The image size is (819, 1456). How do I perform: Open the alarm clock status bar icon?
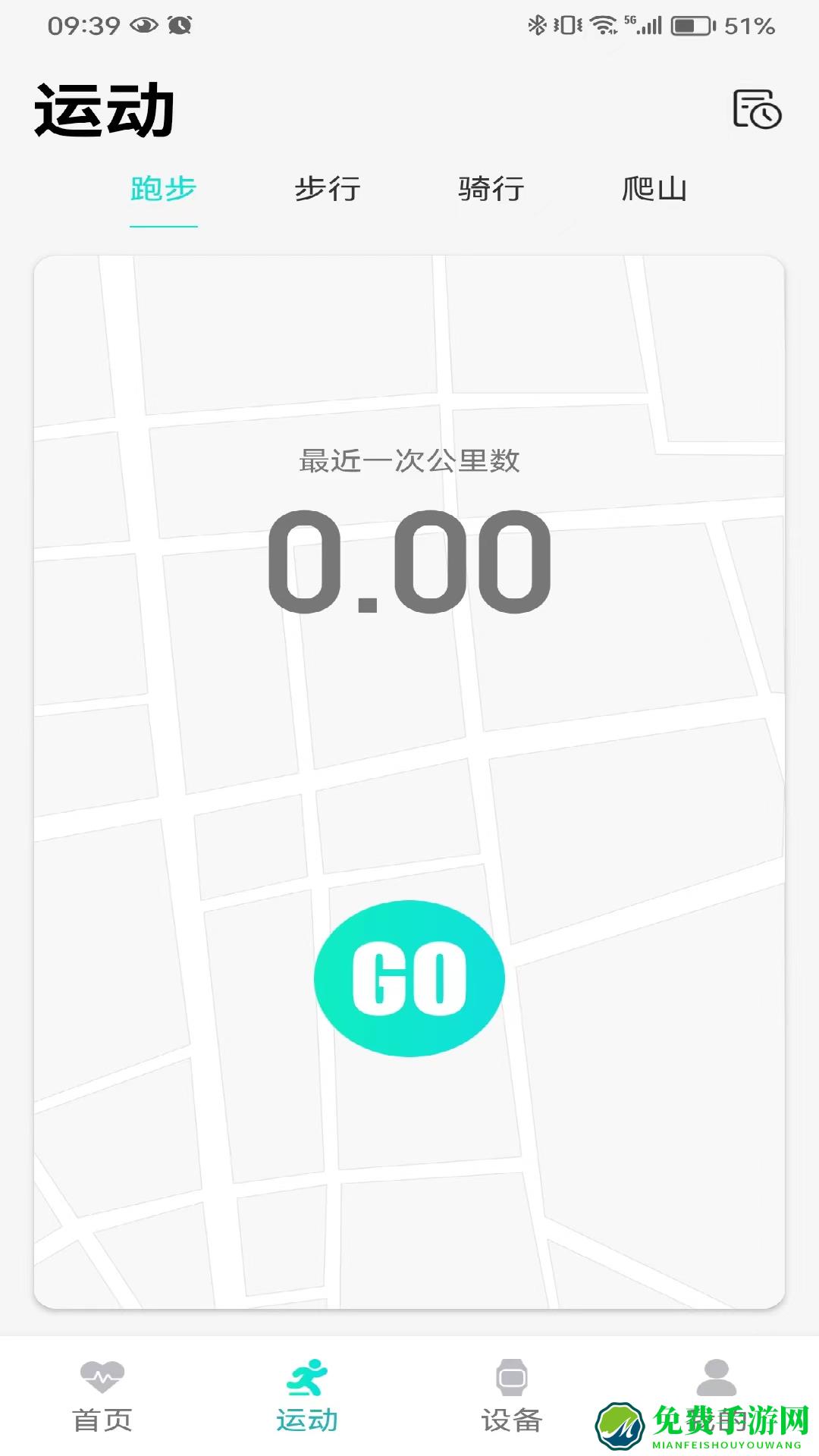[179, 24]
